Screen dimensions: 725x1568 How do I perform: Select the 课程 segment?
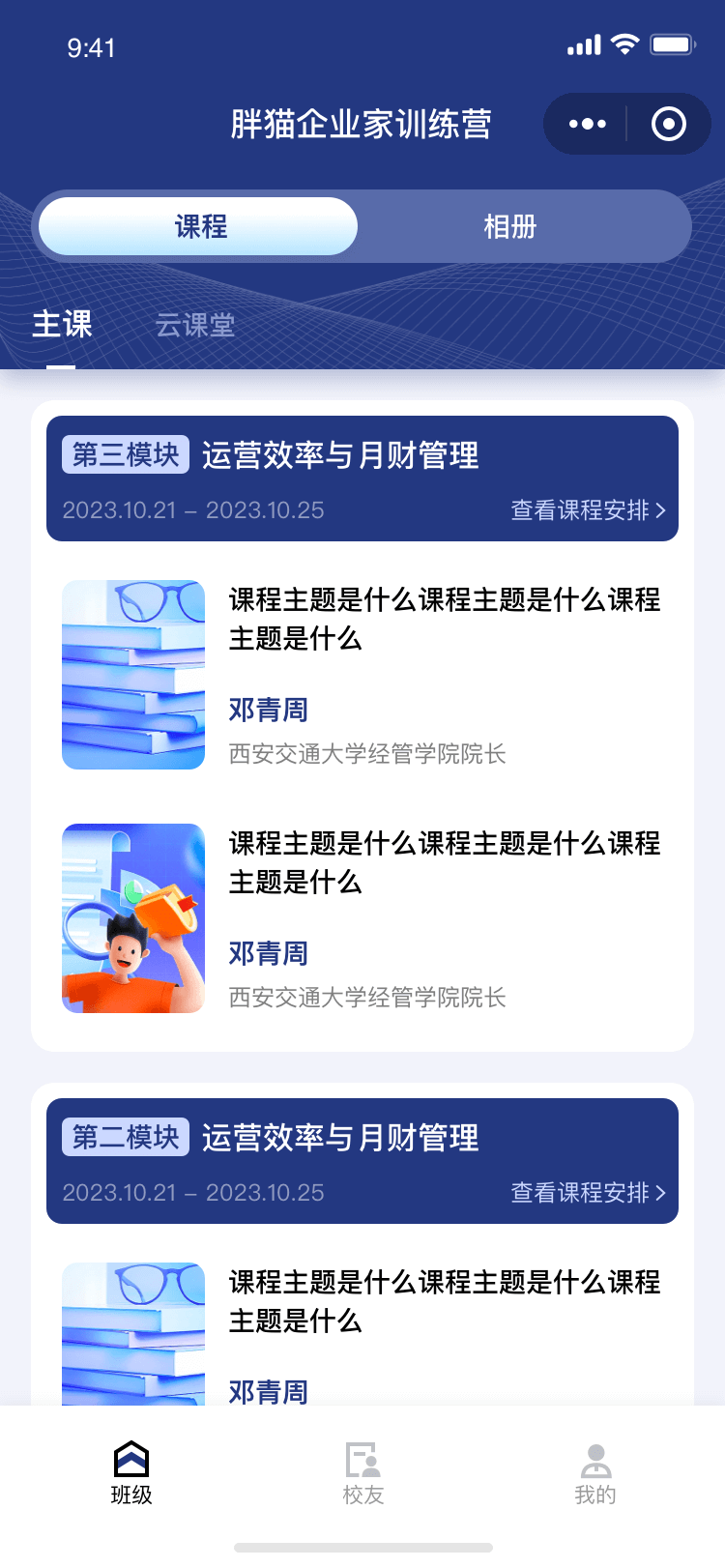[x=200, y=227]
